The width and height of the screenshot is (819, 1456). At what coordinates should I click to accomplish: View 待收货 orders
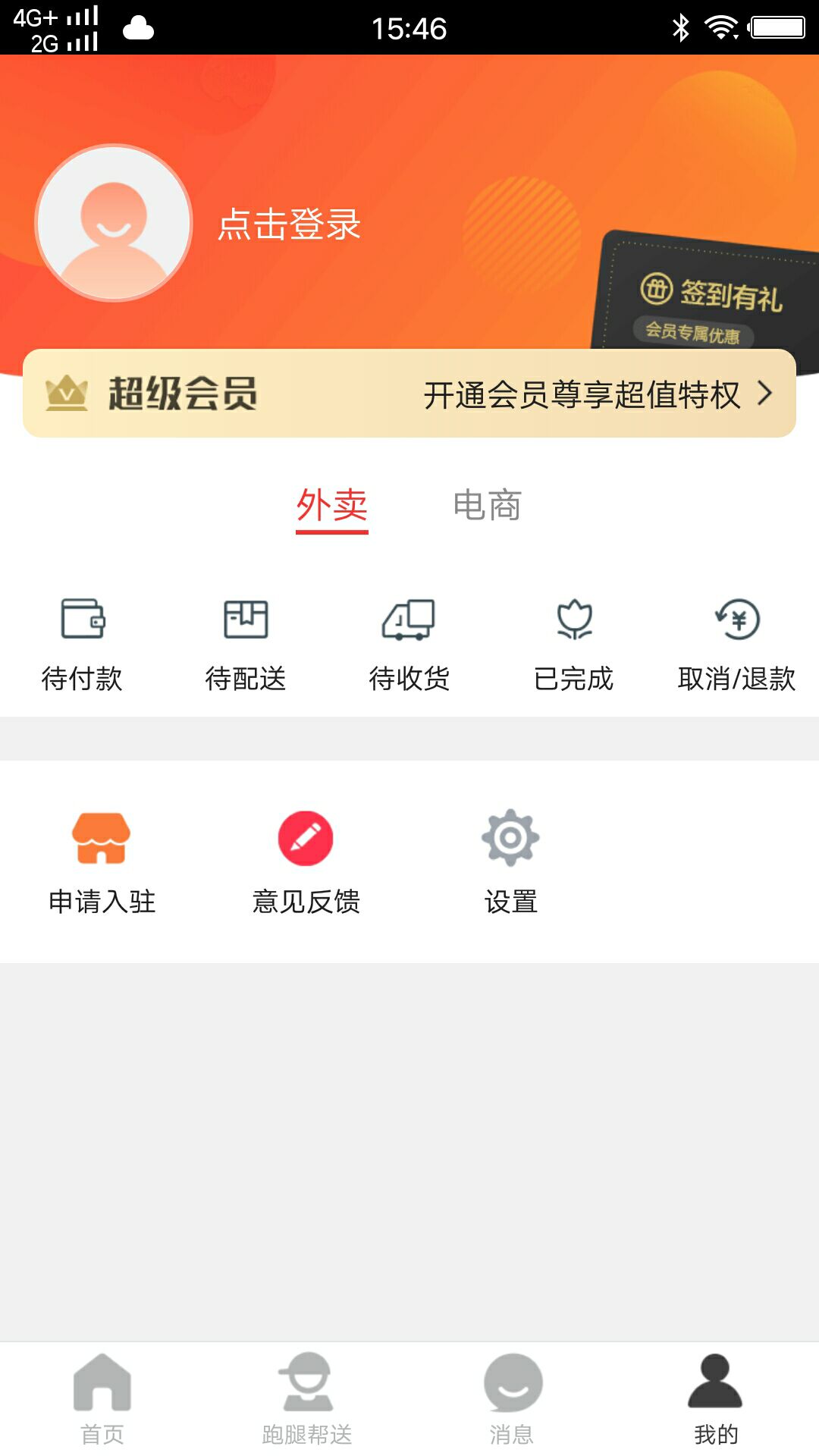pos(409,645)
